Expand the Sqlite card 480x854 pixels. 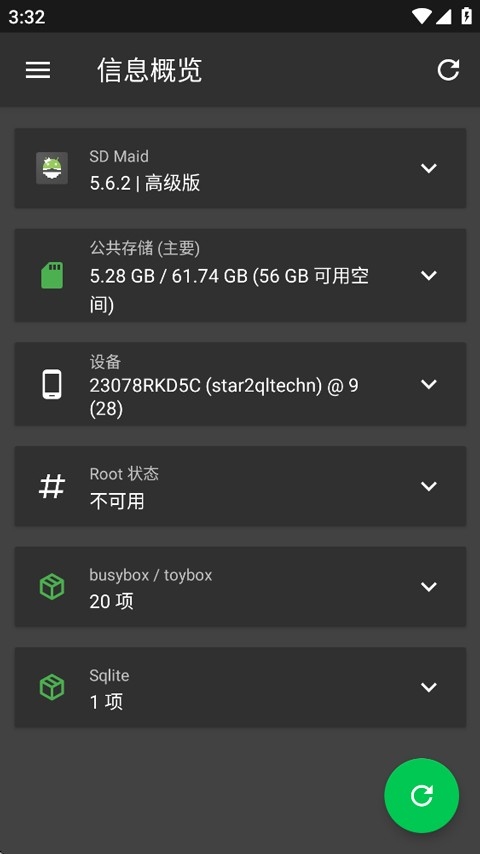click(429, 687)
